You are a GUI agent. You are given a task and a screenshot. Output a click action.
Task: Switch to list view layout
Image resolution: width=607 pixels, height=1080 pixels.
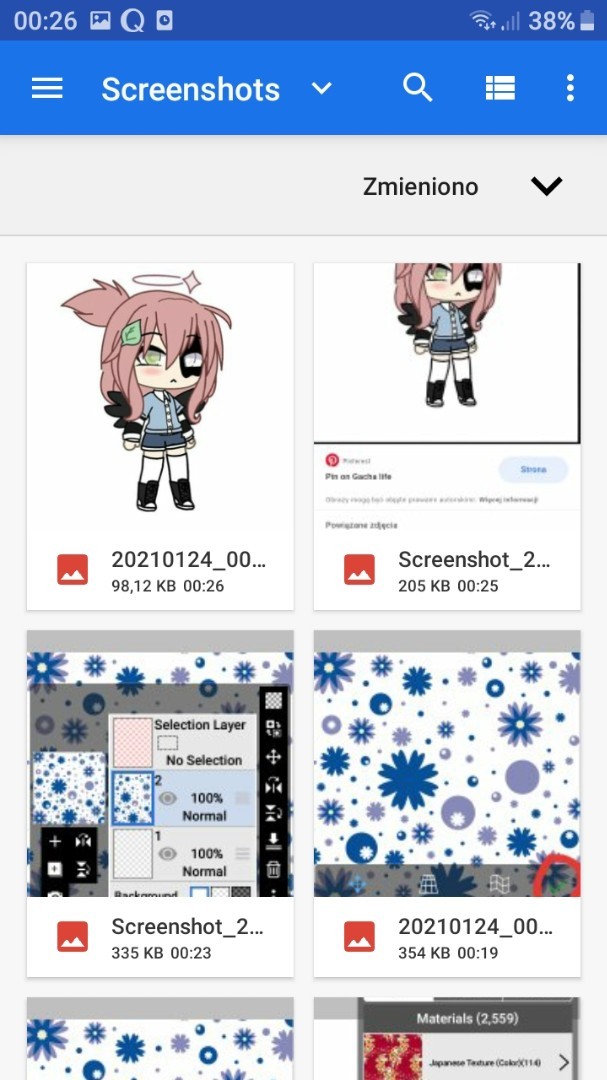point(500,88)
